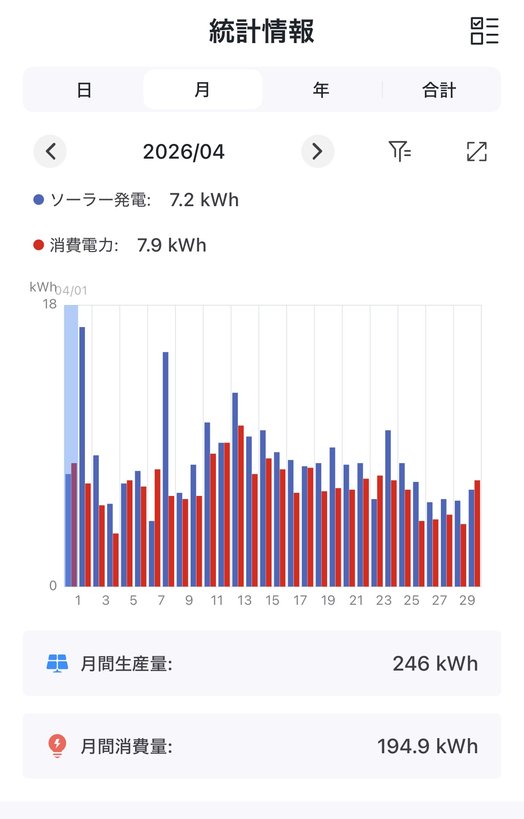
Task: Switch to the 日 (day) tab
Action: click(84, 90)
